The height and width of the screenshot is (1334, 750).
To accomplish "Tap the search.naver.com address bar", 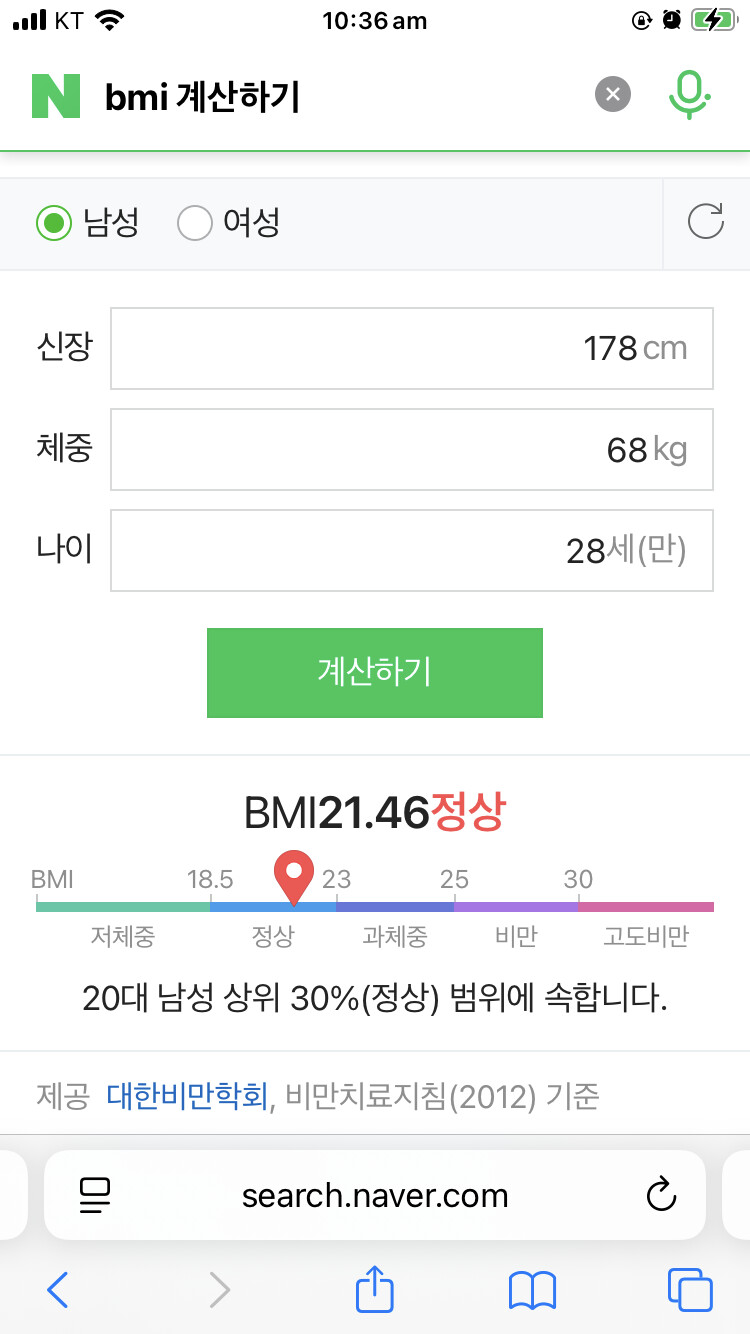I will [375, 1196].
